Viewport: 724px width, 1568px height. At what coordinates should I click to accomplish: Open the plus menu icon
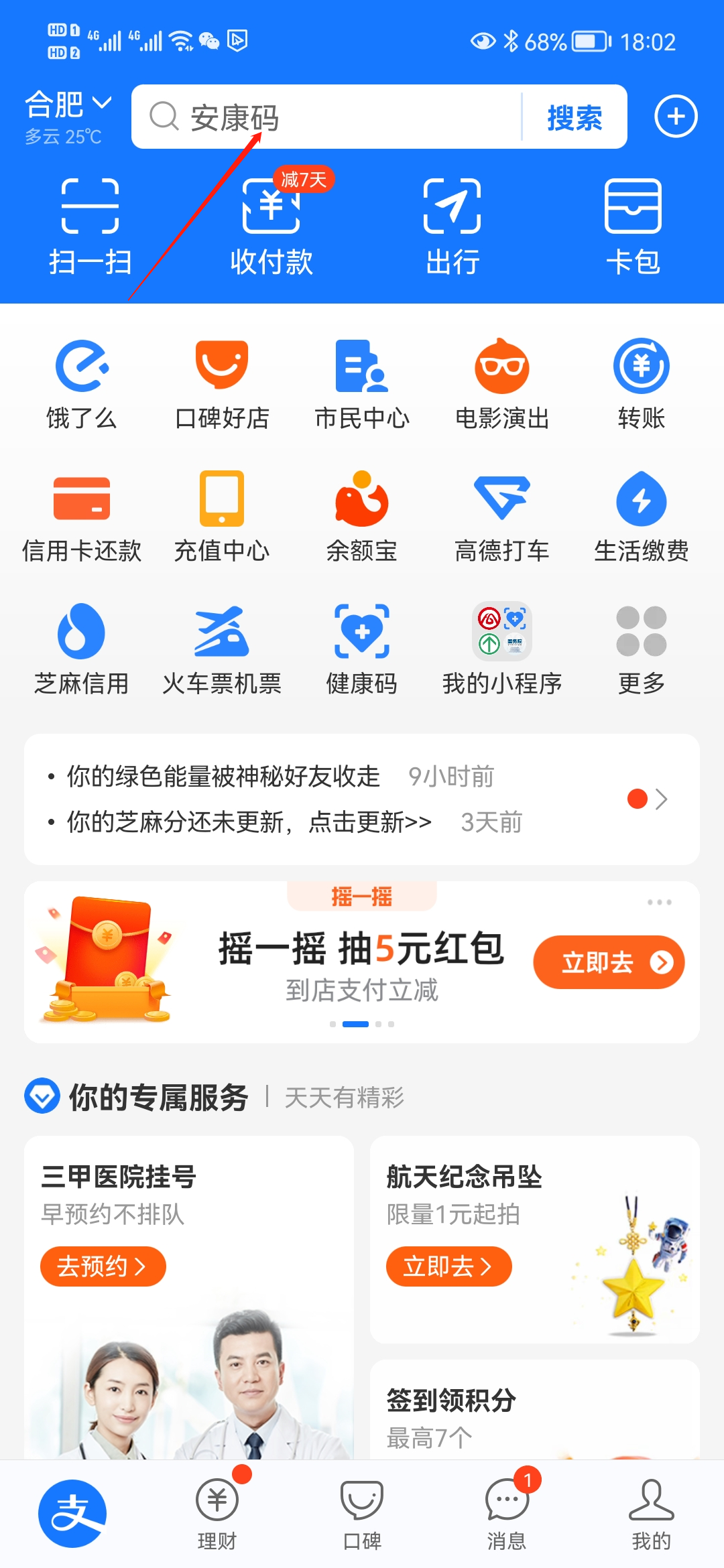click(x=676, y=117)
